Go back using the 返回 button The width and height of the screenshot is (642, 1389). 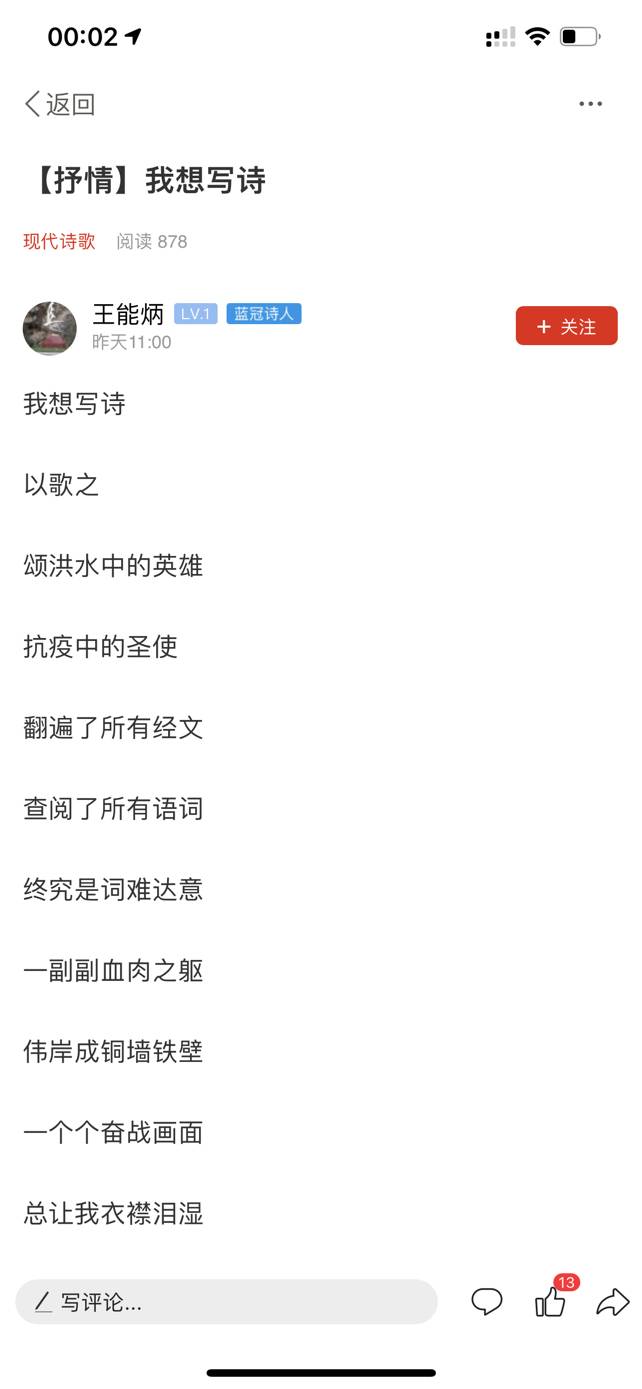60,104
